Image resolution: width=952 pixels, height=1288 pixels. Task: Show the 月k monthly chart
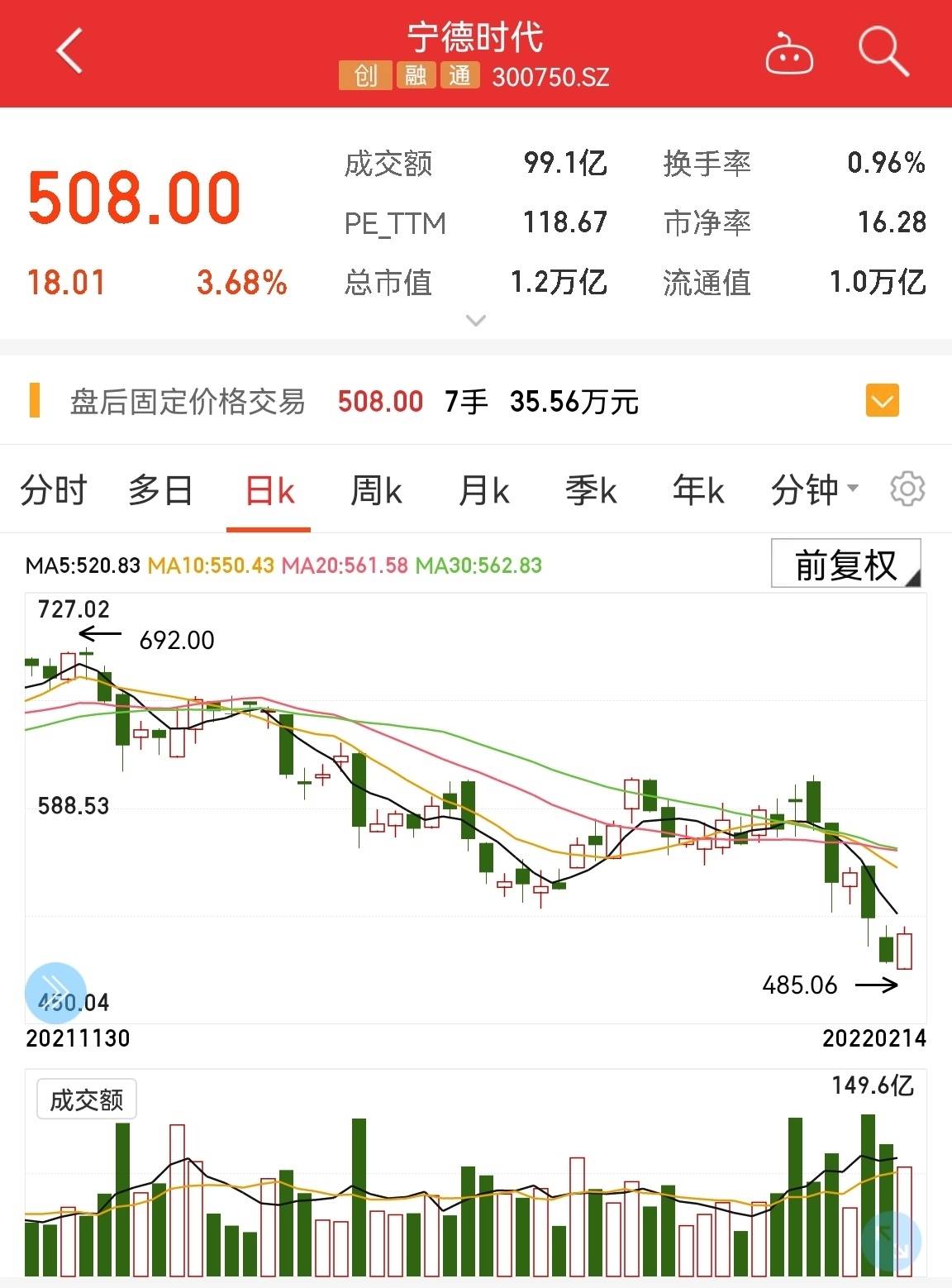point(483,490)
